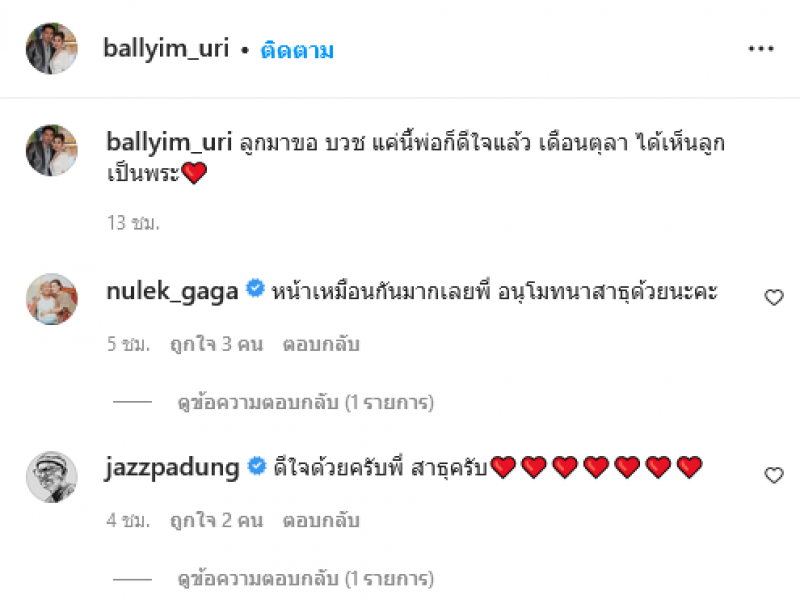Expand replies under nulek_gaga's comment
The width and height of the screenshot is (800, 608).
[x=305, y=403]
